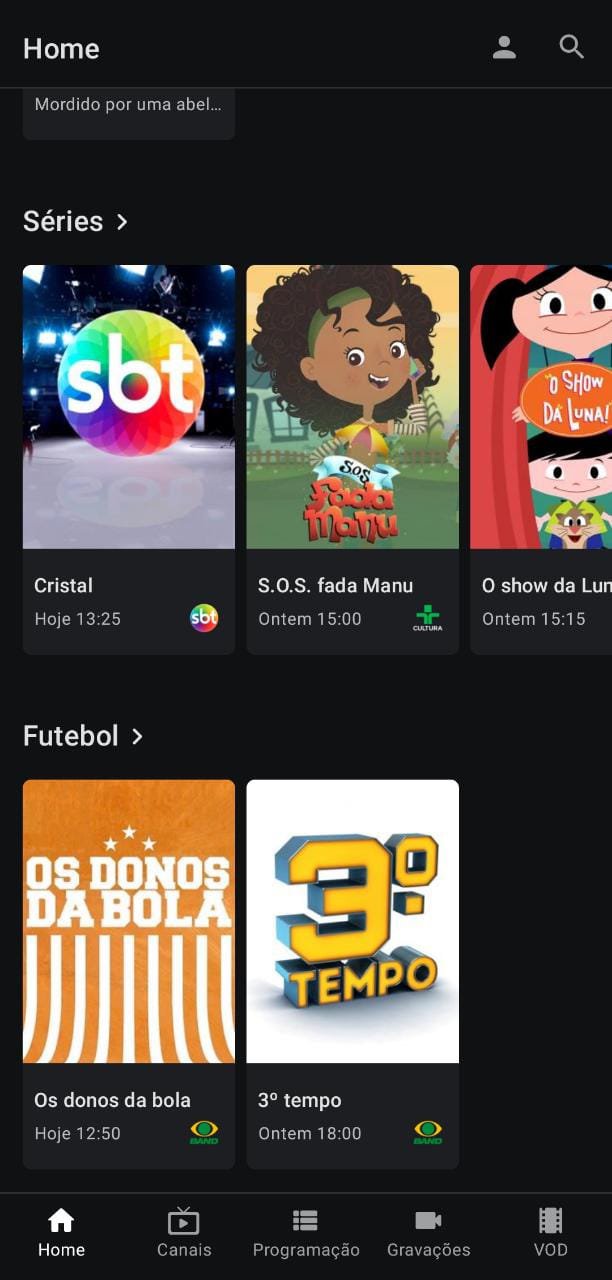
Task: Switch to the Canais tab
Action: pyautogui.click(x=184, y=1233)
